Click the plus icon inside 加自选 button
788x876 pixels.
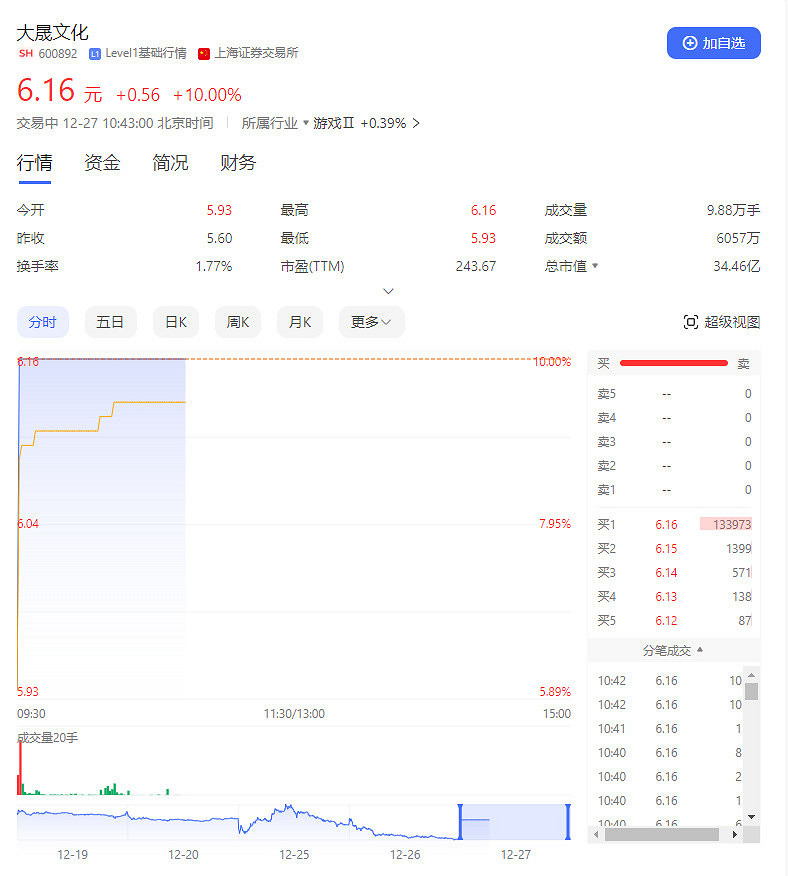[689, 42]
